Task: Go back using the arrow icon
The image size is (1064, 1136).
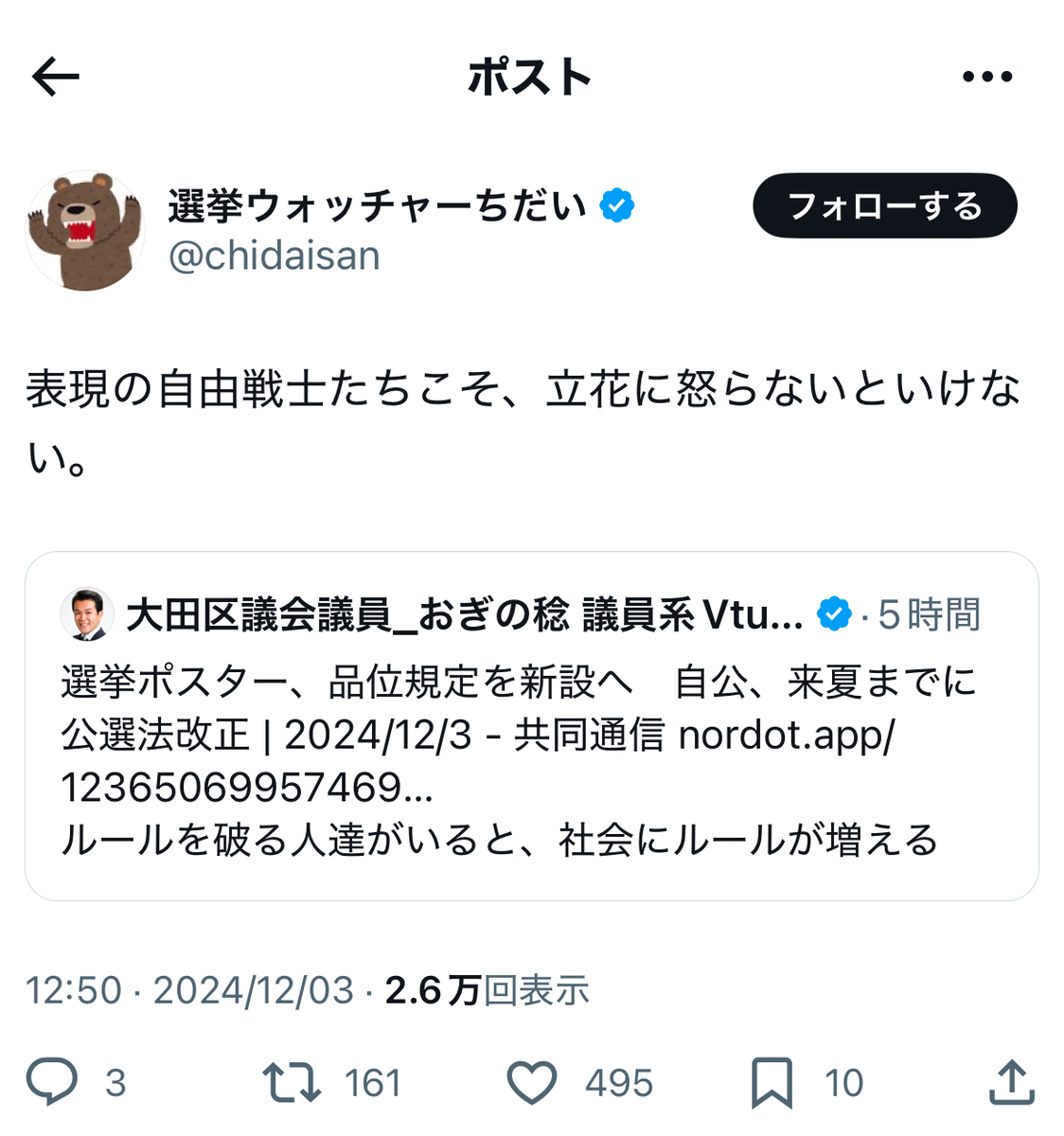Action: 55,77
